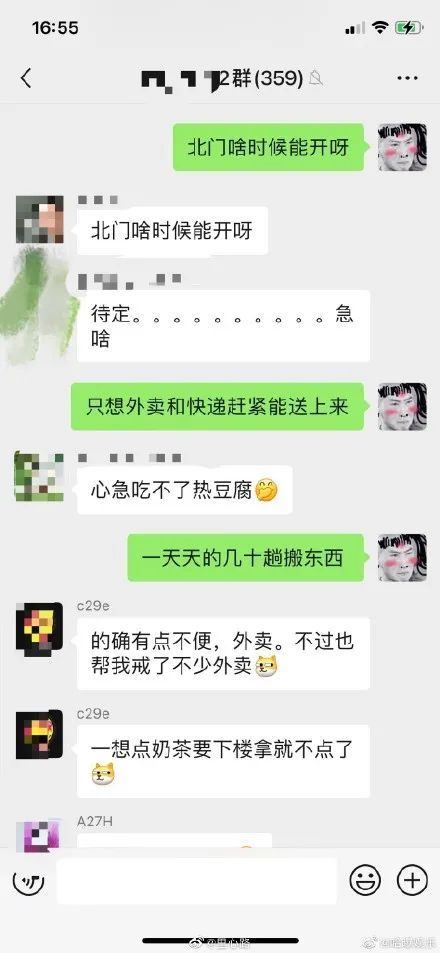Viewport: 440px width, 953px height.
Task: Go back from the group chat
Action: point(26,78)
